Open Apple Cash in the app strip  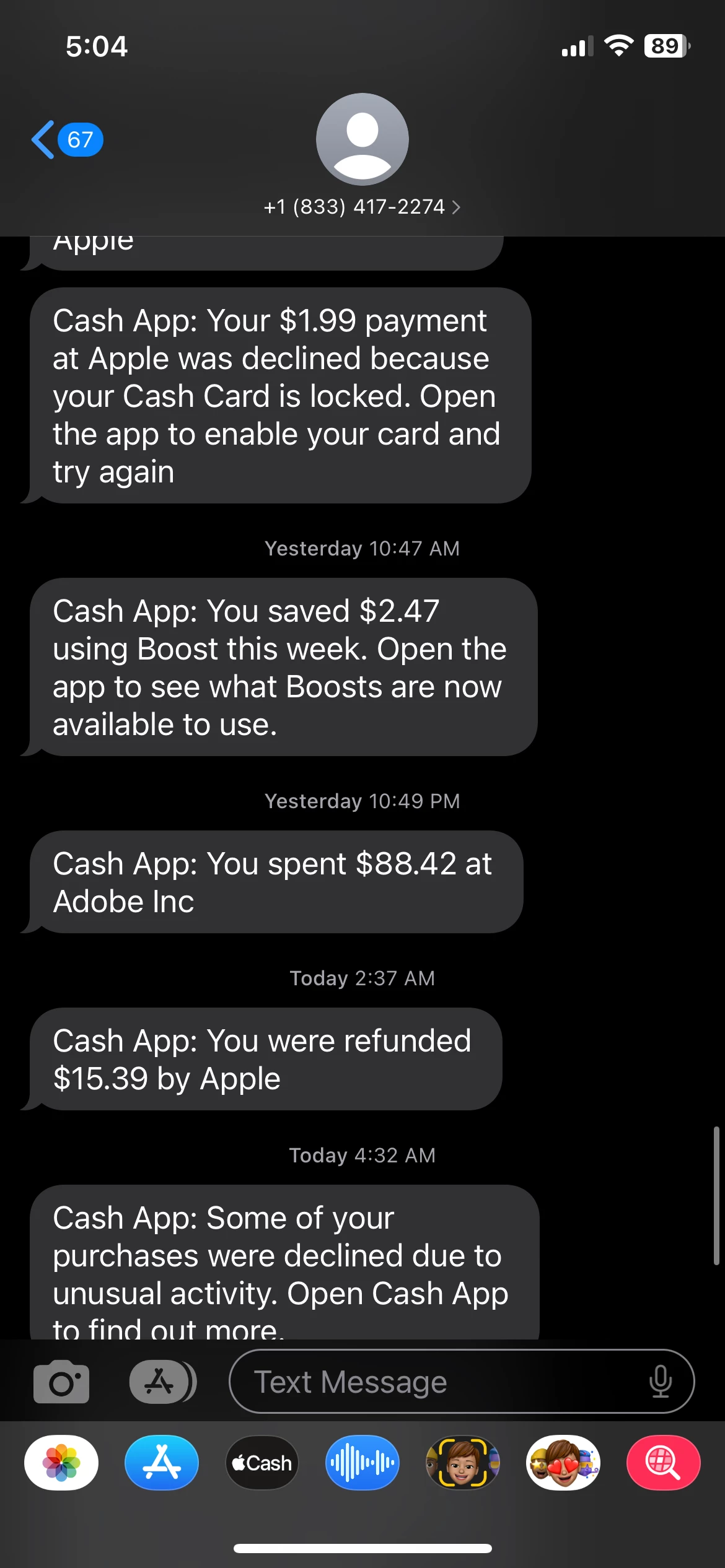(x=262, y=1463)
